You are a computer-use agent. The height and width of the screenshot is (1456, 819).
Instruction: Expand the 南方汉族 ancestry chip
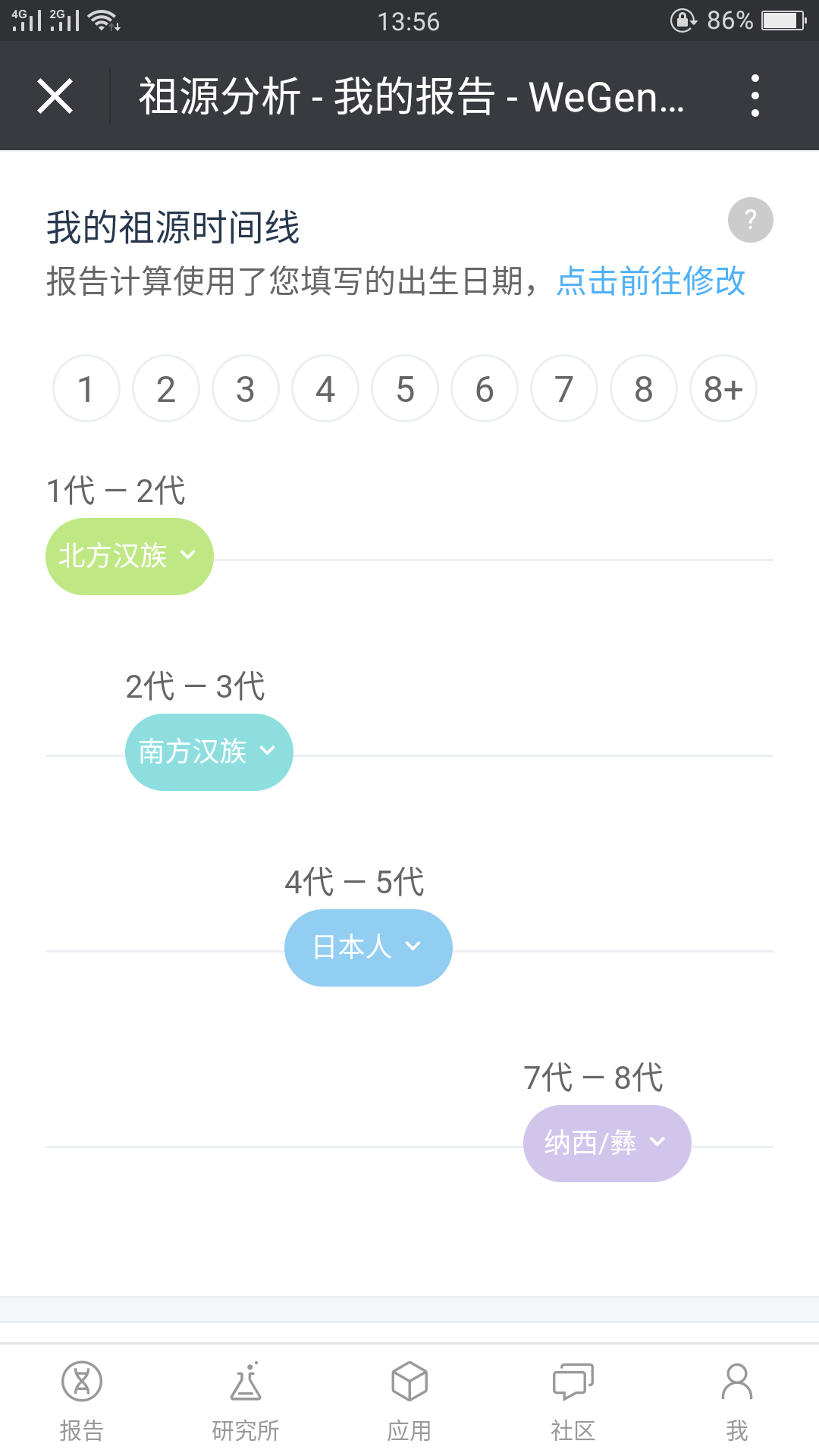coord(209,752)
